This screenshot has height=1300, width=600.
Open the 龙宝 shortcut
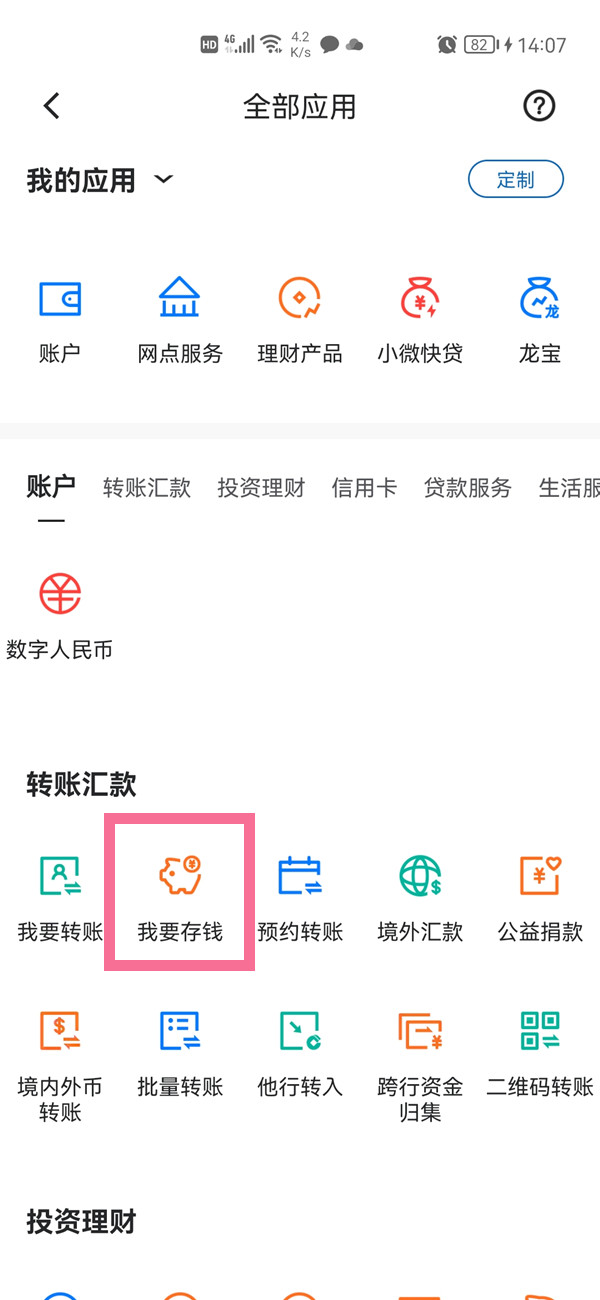[540, 320]
